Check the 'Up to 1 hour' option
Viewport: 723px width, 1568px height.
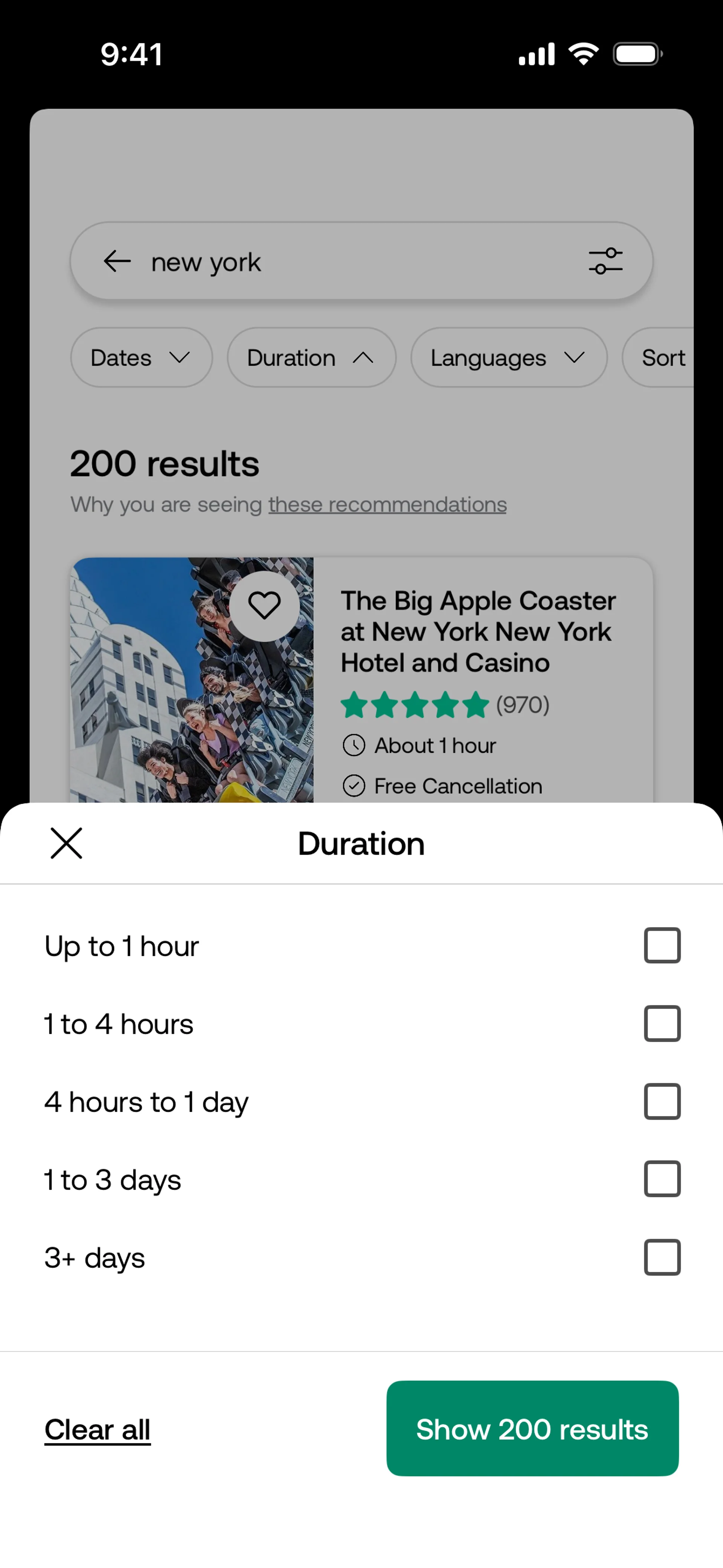662,945
